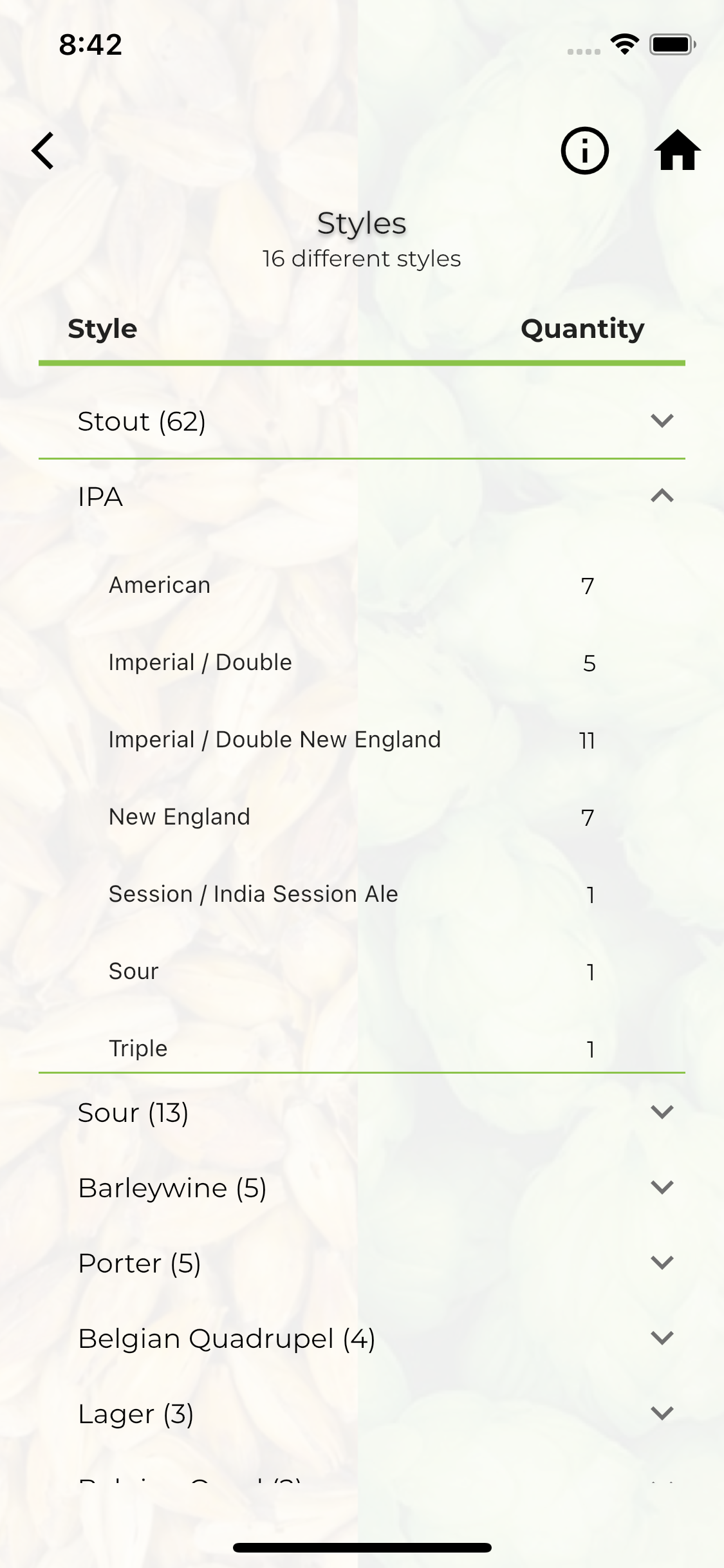Expand the Belgian Quadrupel (4) section

point(362,1338)
